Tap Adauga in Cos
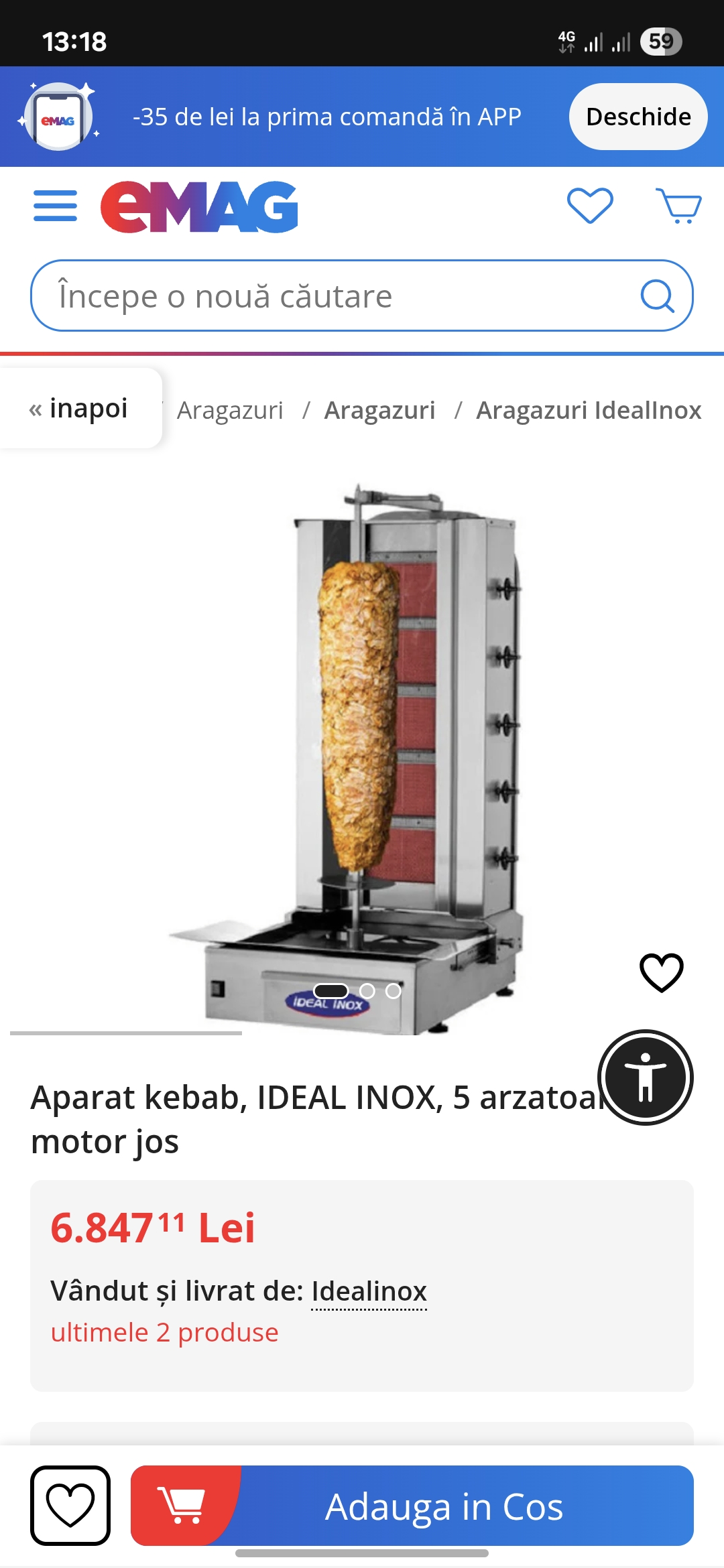 click(412, 1506)
